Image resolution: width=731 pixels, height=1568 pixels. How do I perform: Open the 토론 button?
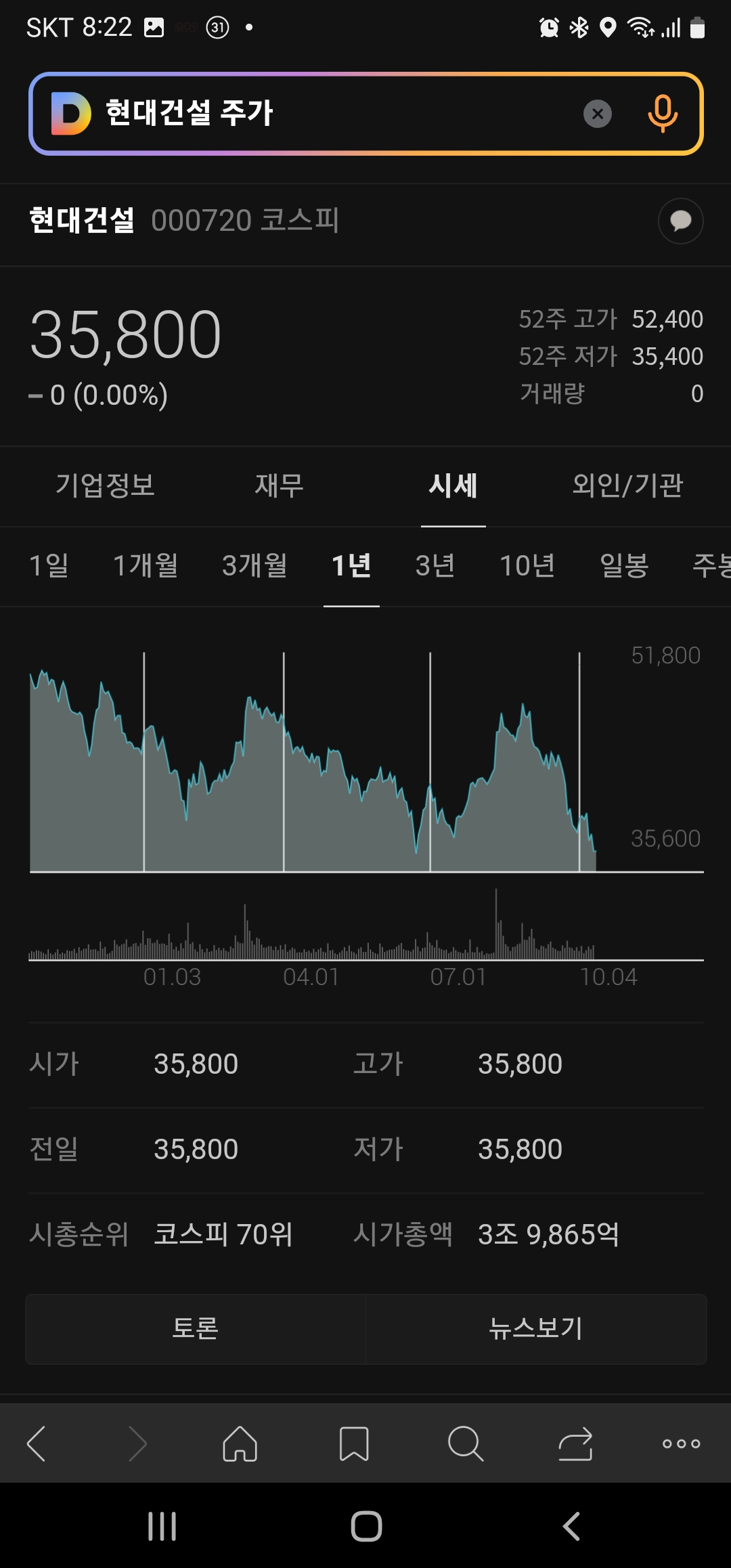pos(195,1328)
